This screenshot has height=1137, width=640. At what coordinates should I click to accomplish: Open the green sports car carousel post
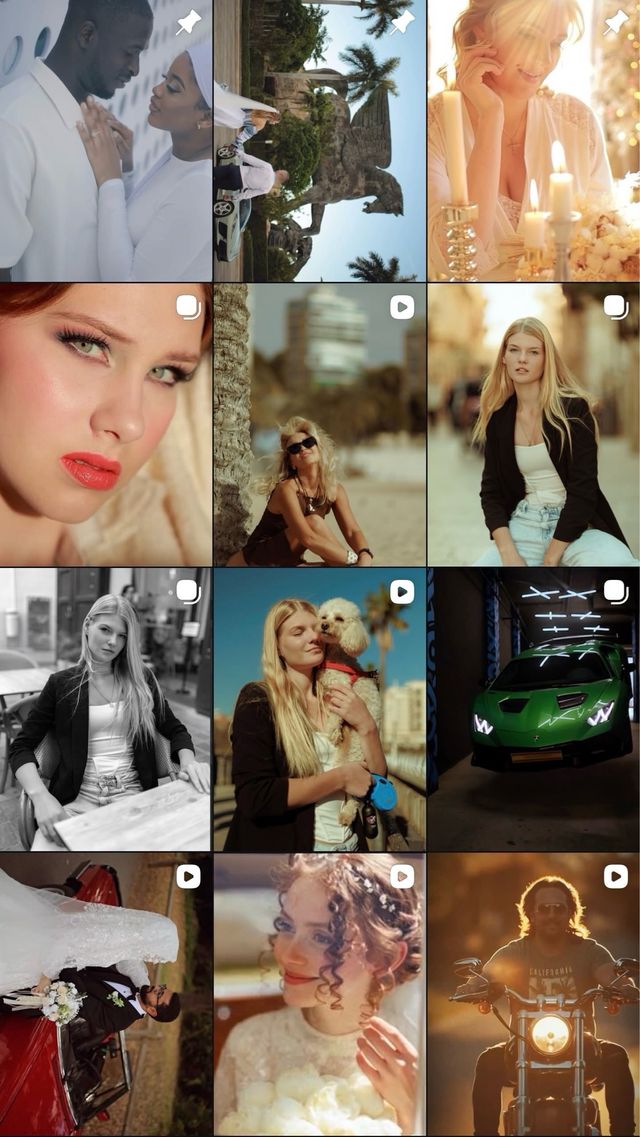[x=534, y=710]
